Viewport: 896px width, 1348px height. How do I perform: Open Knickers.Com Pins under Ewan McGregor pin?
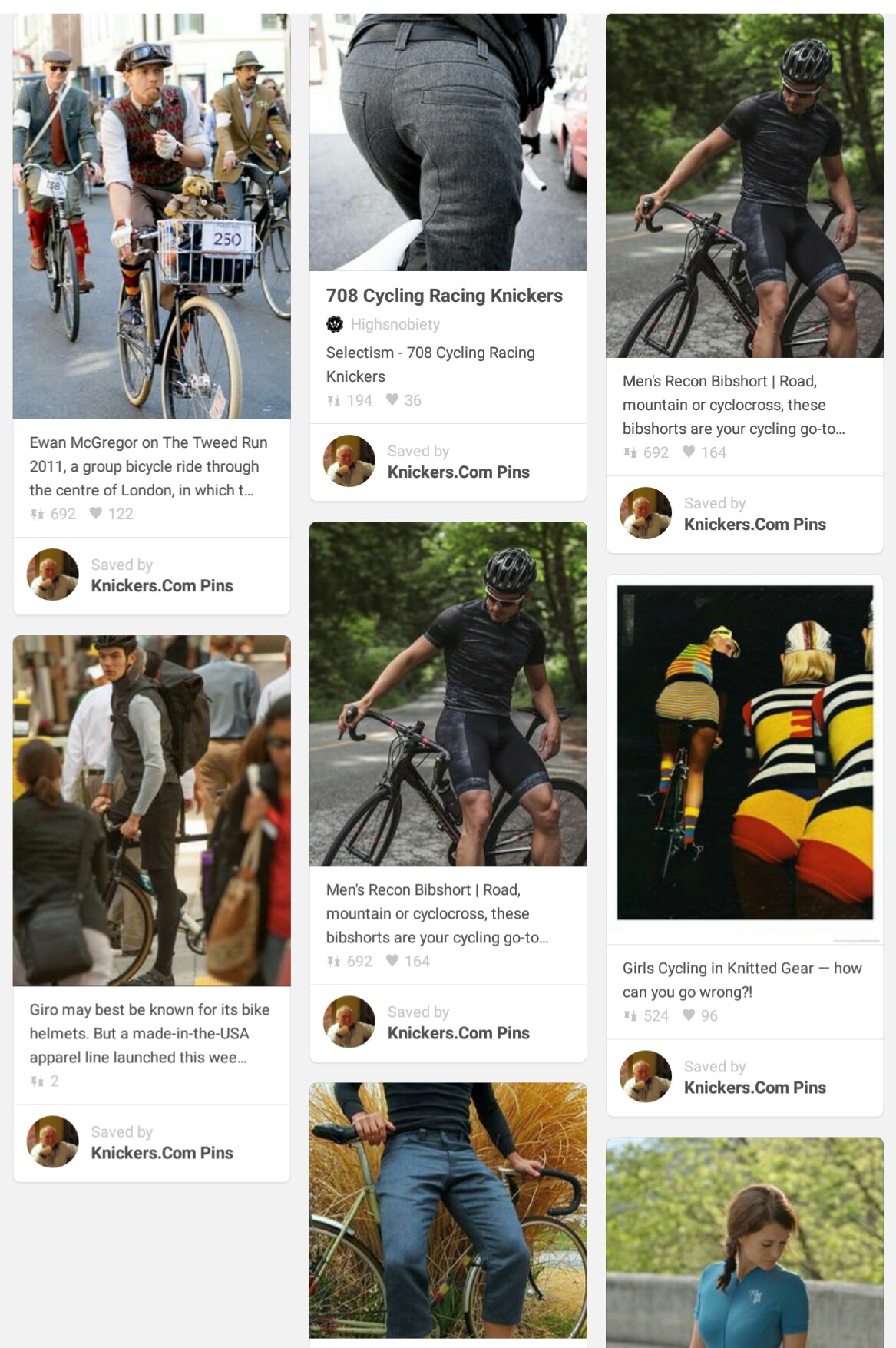coord(161,585)
